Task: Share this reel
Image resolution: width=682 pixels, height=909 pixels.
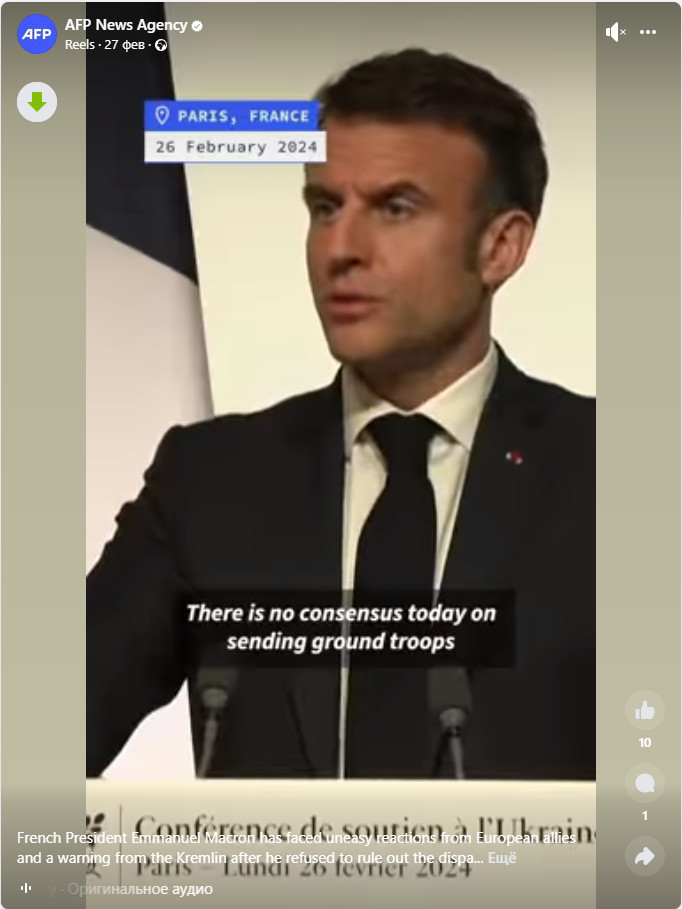Action: [x=644, y=855]
